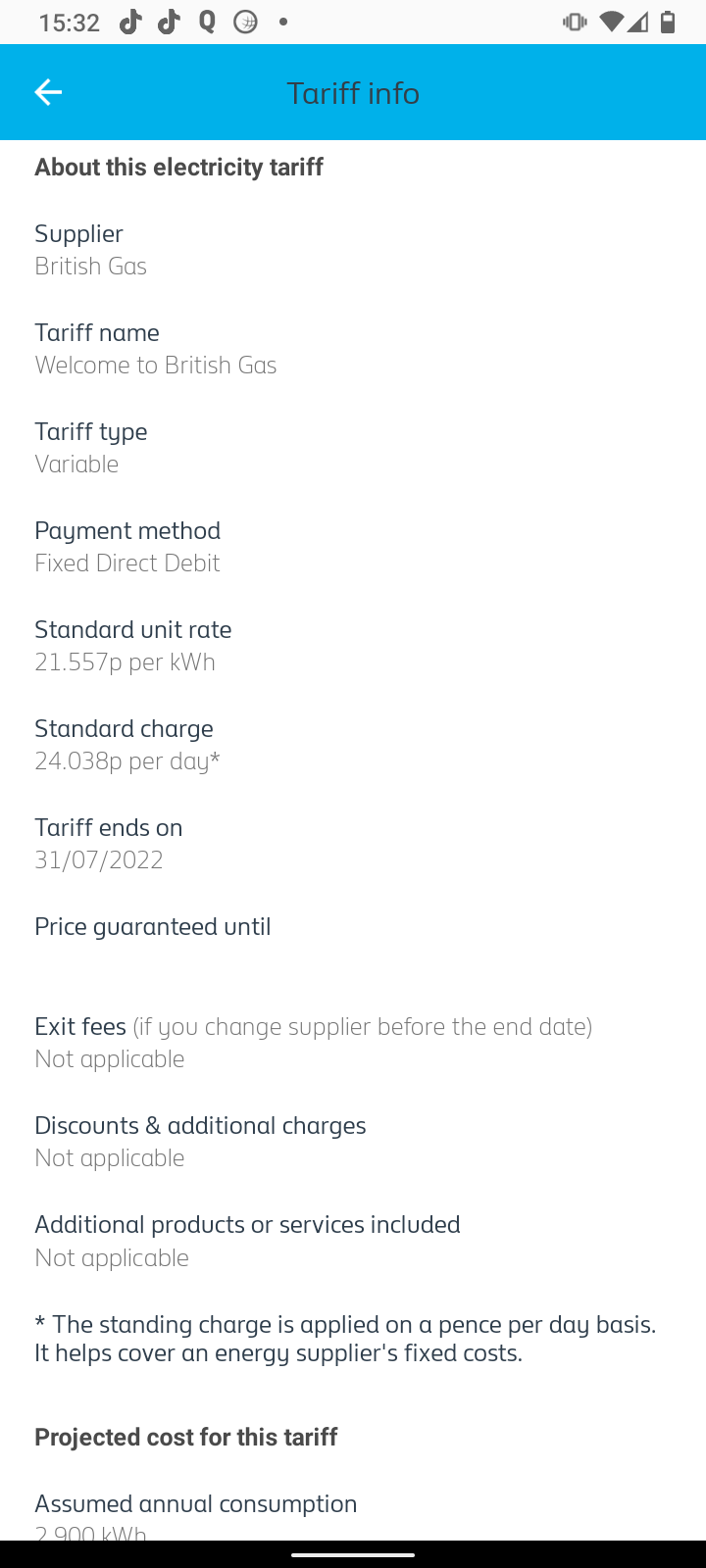Go back from Tariff info
The image size is (706, 1568).
[47, 92]
